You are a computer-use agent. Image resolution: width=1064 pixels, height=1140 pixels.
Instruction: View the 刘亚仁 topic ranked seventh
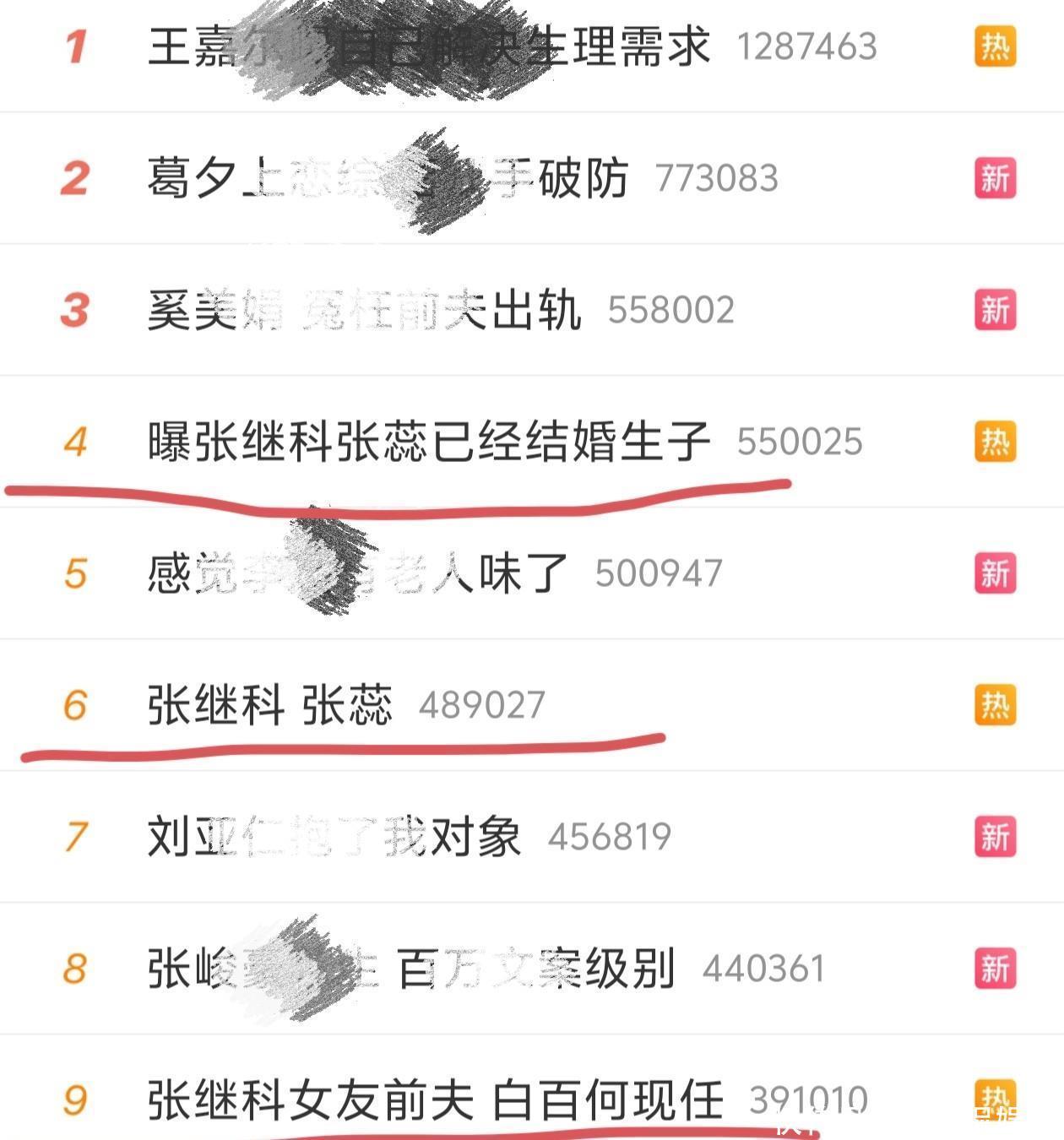(x=334, y=837)
